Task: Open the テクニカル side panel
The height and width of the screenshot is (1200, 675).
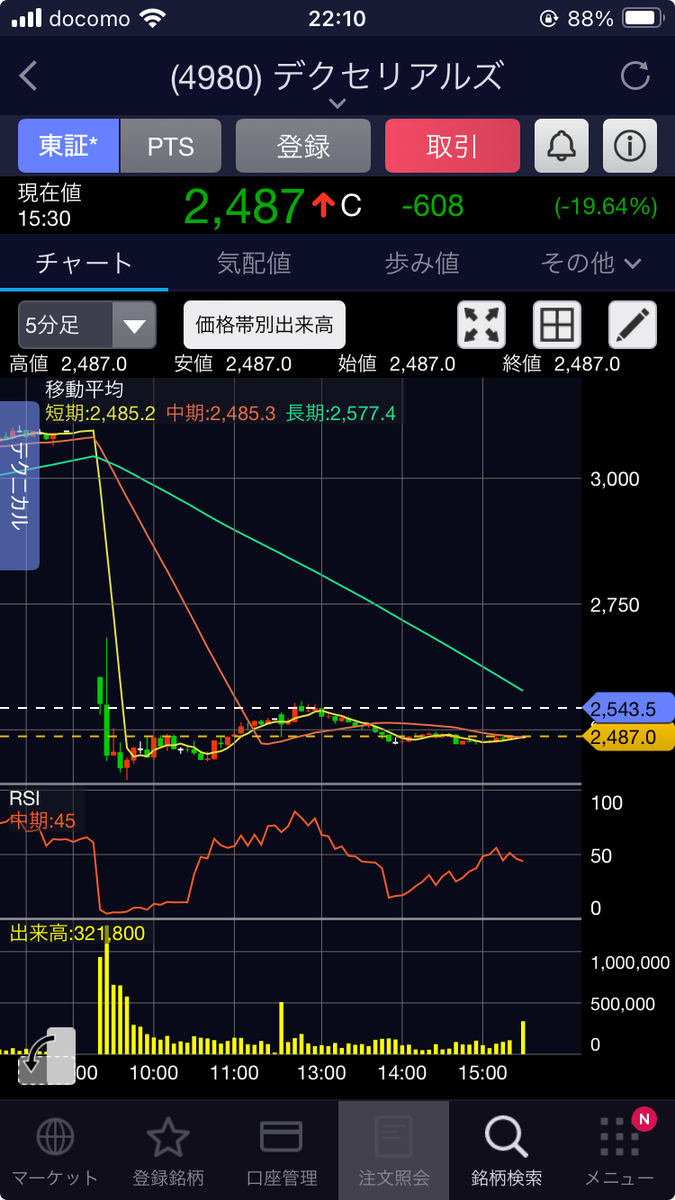Action: pos(19,486)
